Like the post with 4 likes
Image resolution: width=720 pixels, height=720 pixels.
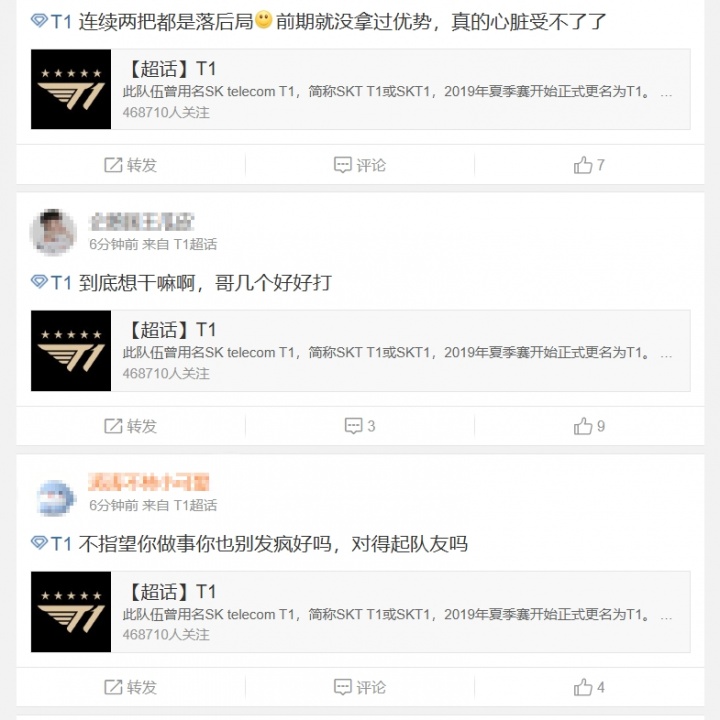pyautogui.click(x=589, y=687)
